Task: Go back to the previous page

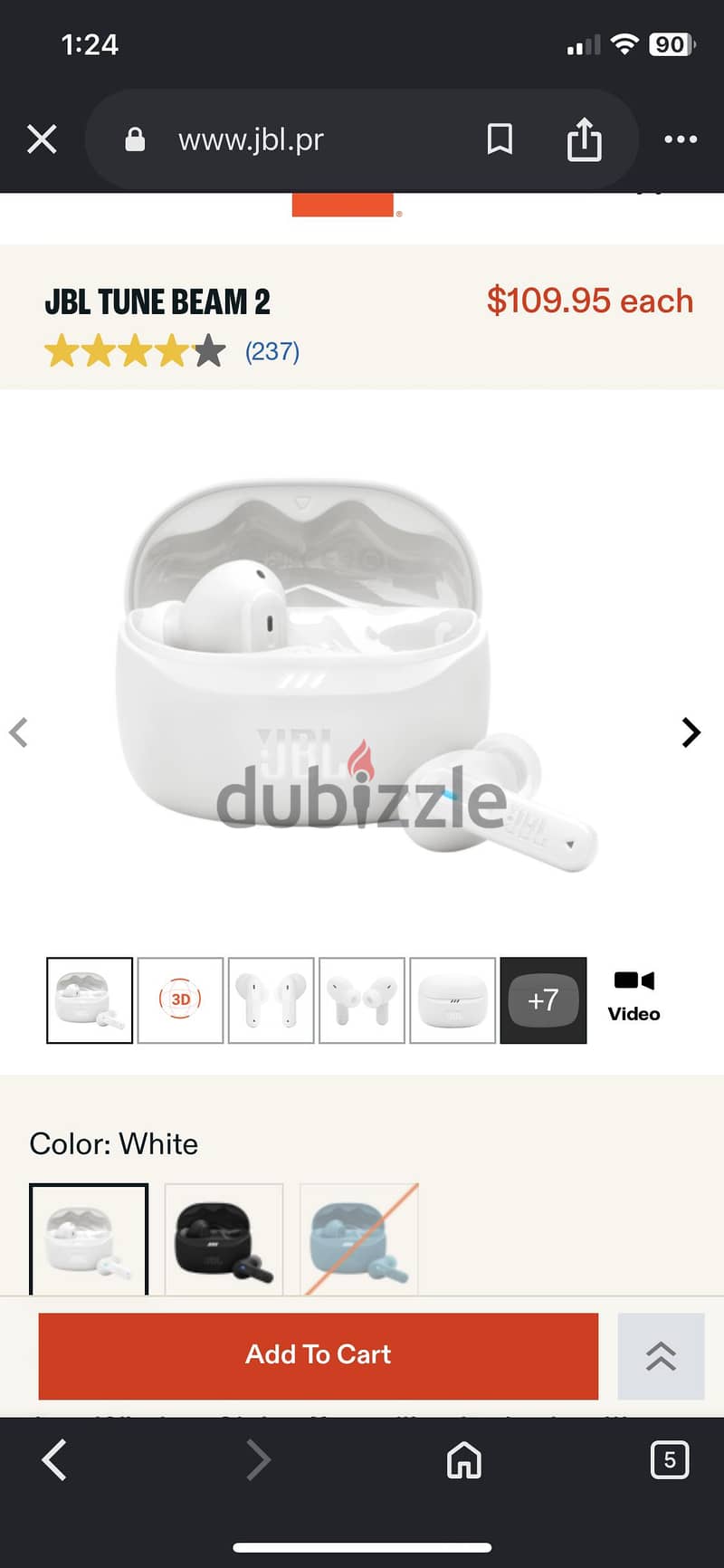Action: pos(54,1460)
